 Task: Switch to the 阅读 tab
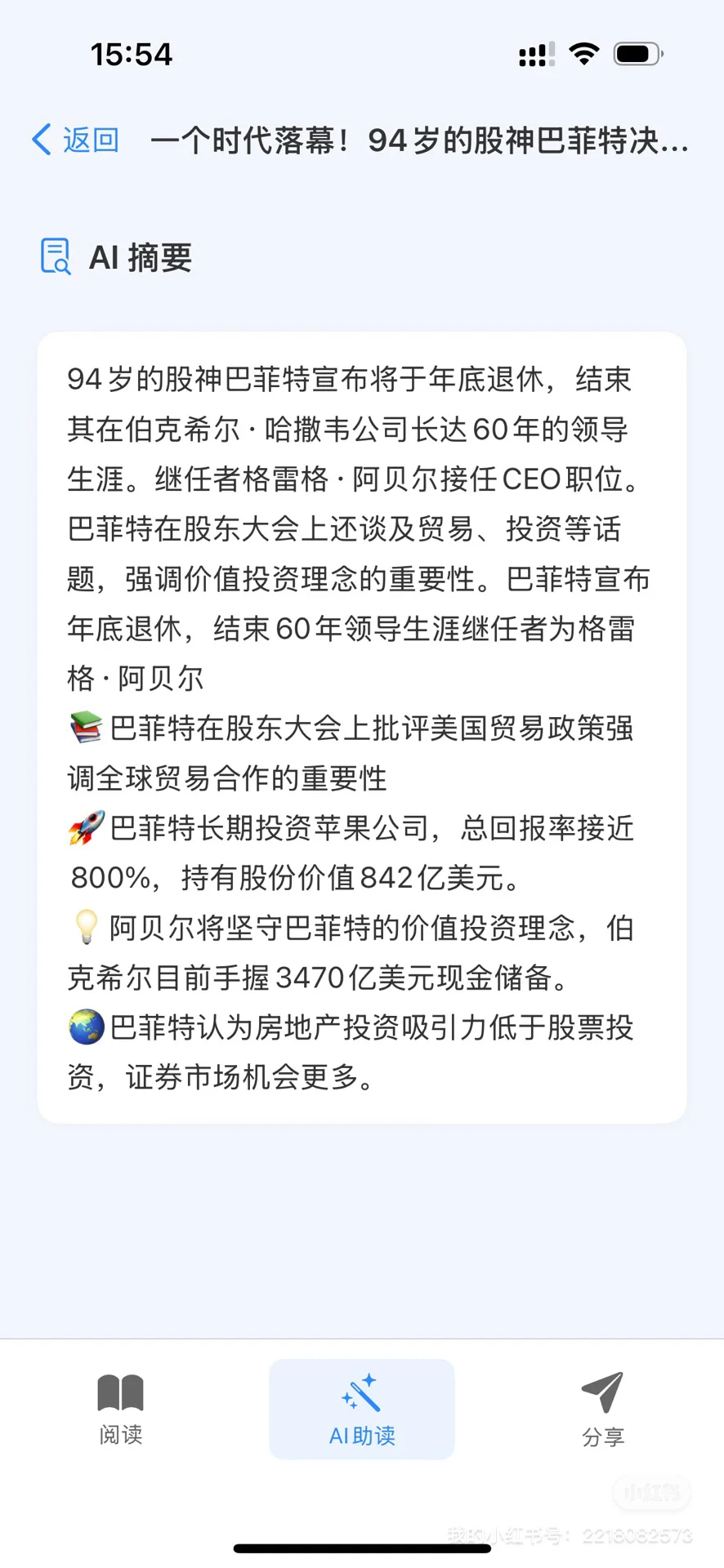point(120,1409)
